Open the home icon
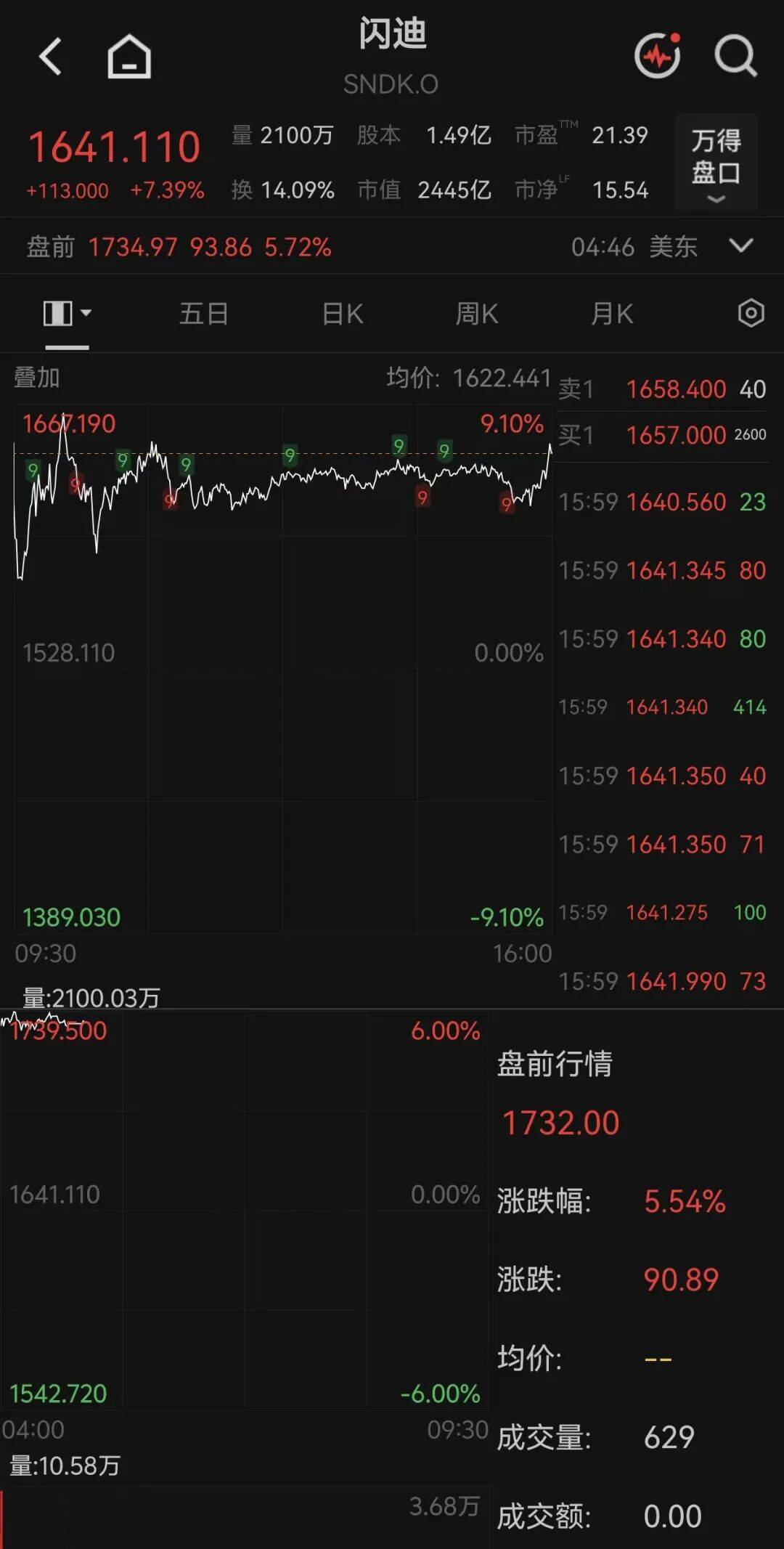This screenshot has width=784, height=1549. click(x=129, y=57)
